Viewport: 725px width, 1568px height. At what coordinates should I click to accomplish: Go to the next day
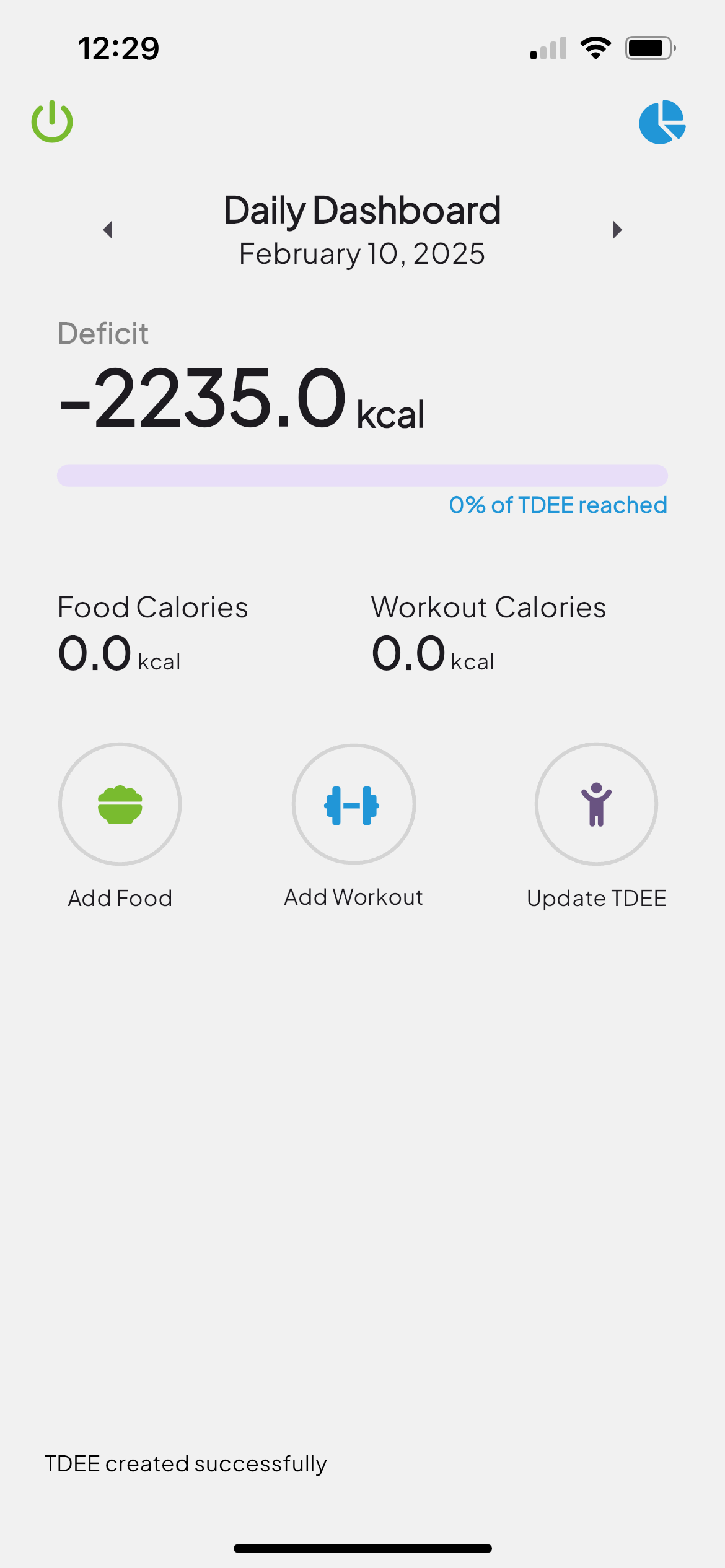pyautogui.click(x=617, y=230)
